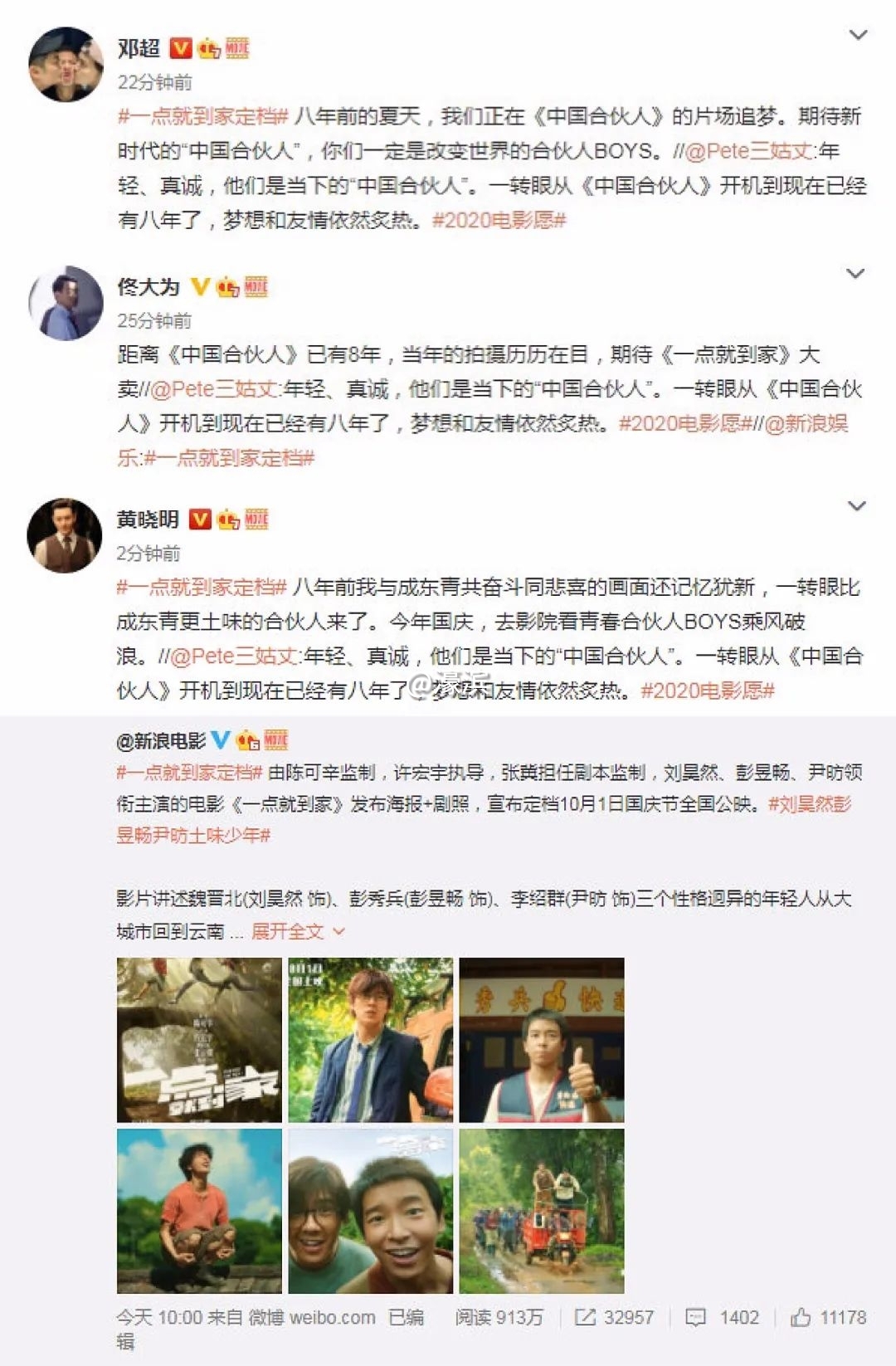Open 佟大为's profile name

pos(148,287)
